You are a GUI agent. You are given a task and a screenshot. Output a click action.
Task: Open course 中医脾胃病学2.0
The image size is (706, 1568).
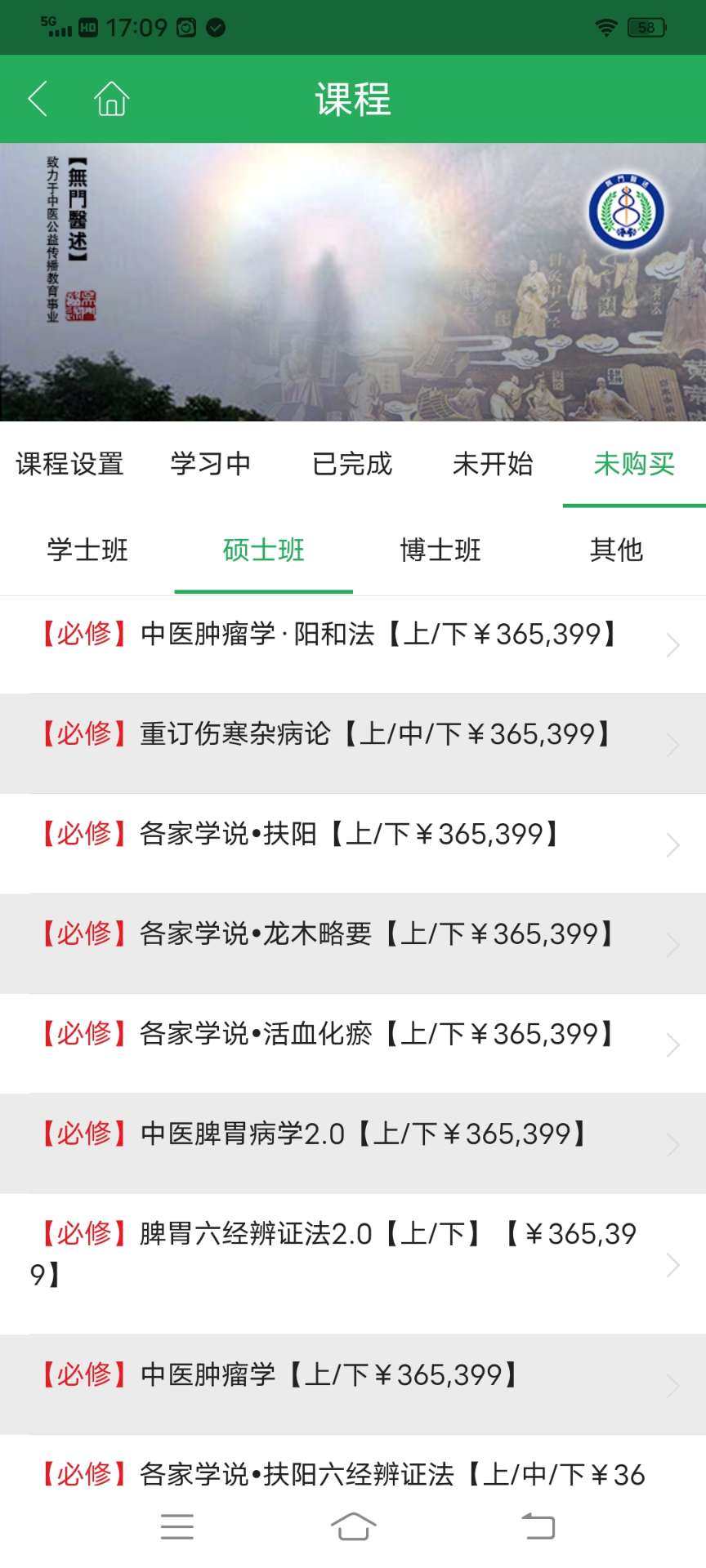pos(353,1143)
